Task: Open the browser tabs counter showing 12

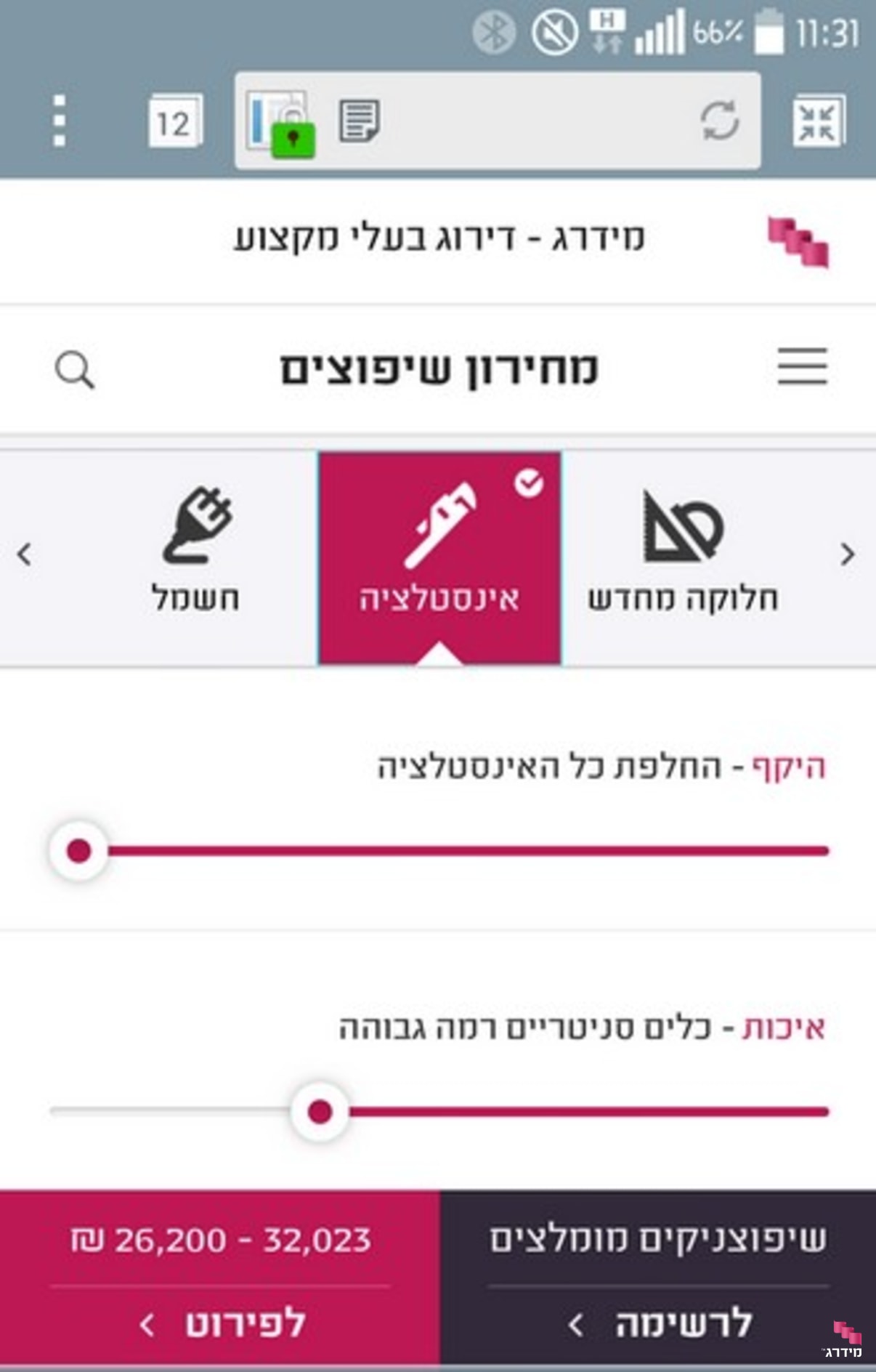Action: (174, 123)
